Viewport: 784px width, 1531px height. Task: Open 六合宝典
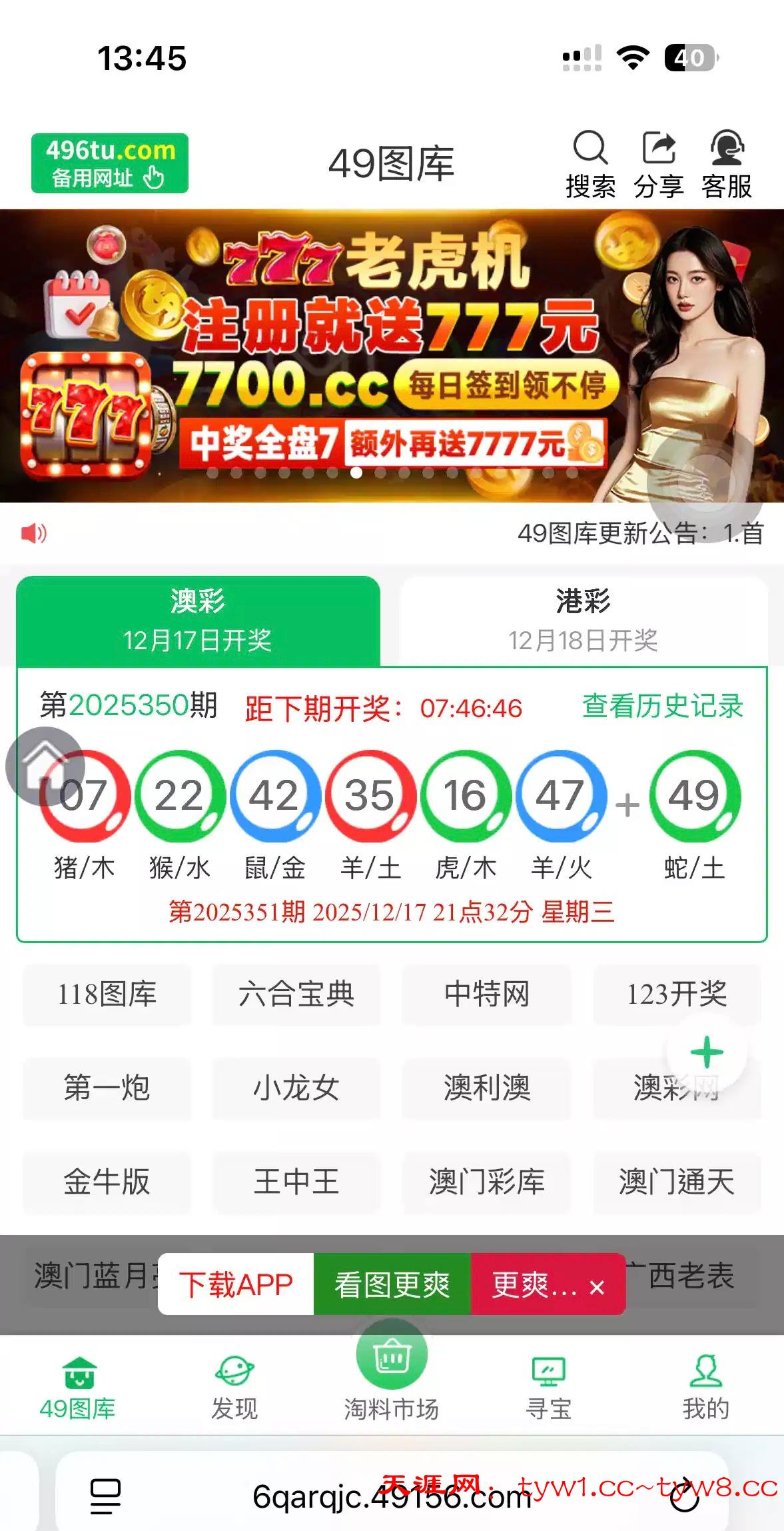tap(296, 994)
